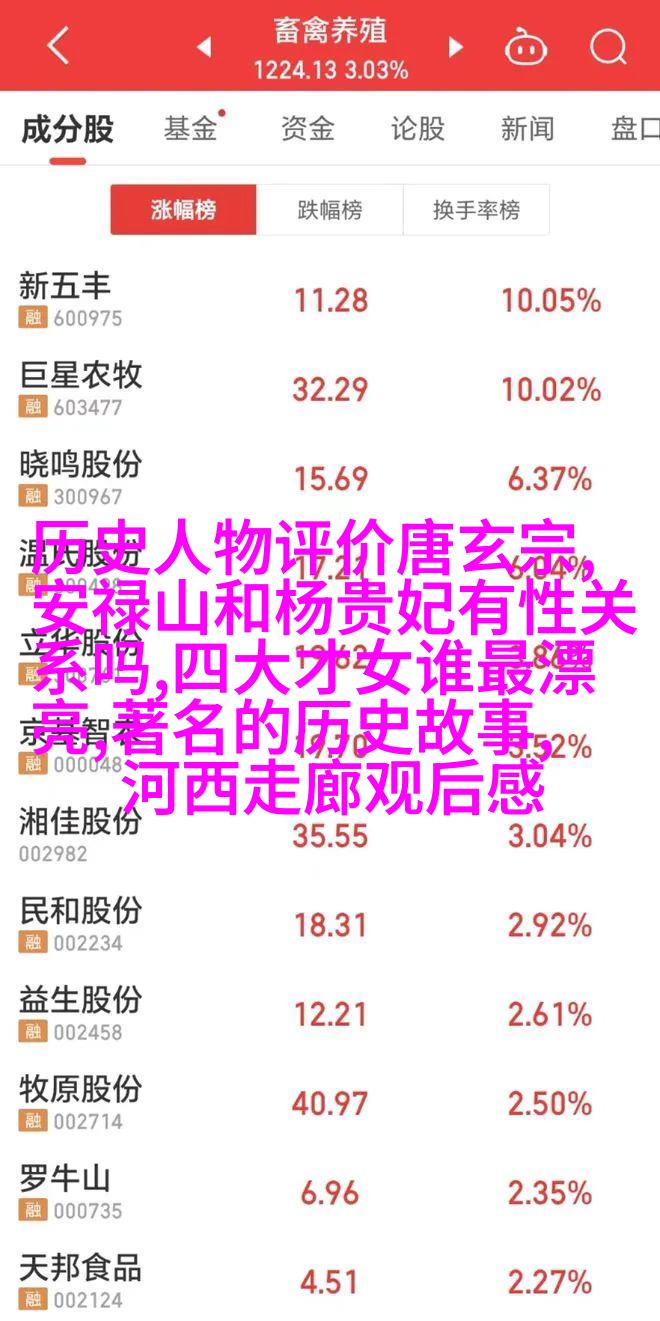Select the 成分股 tab

[x=68, y=128]
